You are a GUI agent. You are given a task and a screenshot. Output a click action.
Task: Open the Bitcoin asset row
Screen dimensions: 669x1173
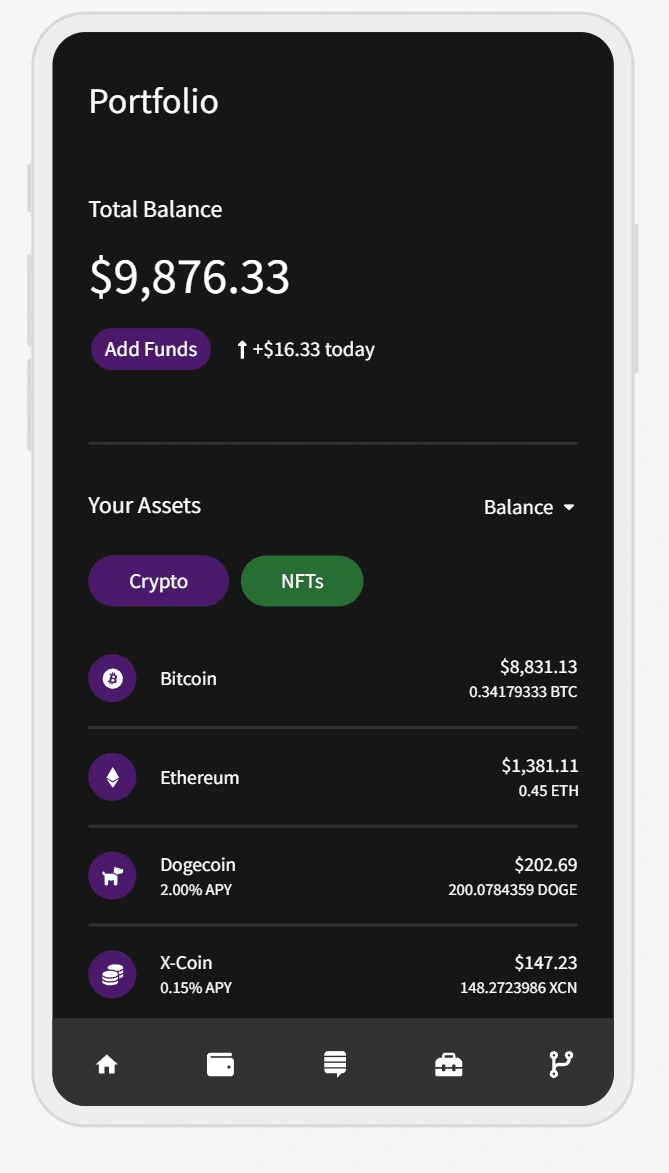coord(333,679)
